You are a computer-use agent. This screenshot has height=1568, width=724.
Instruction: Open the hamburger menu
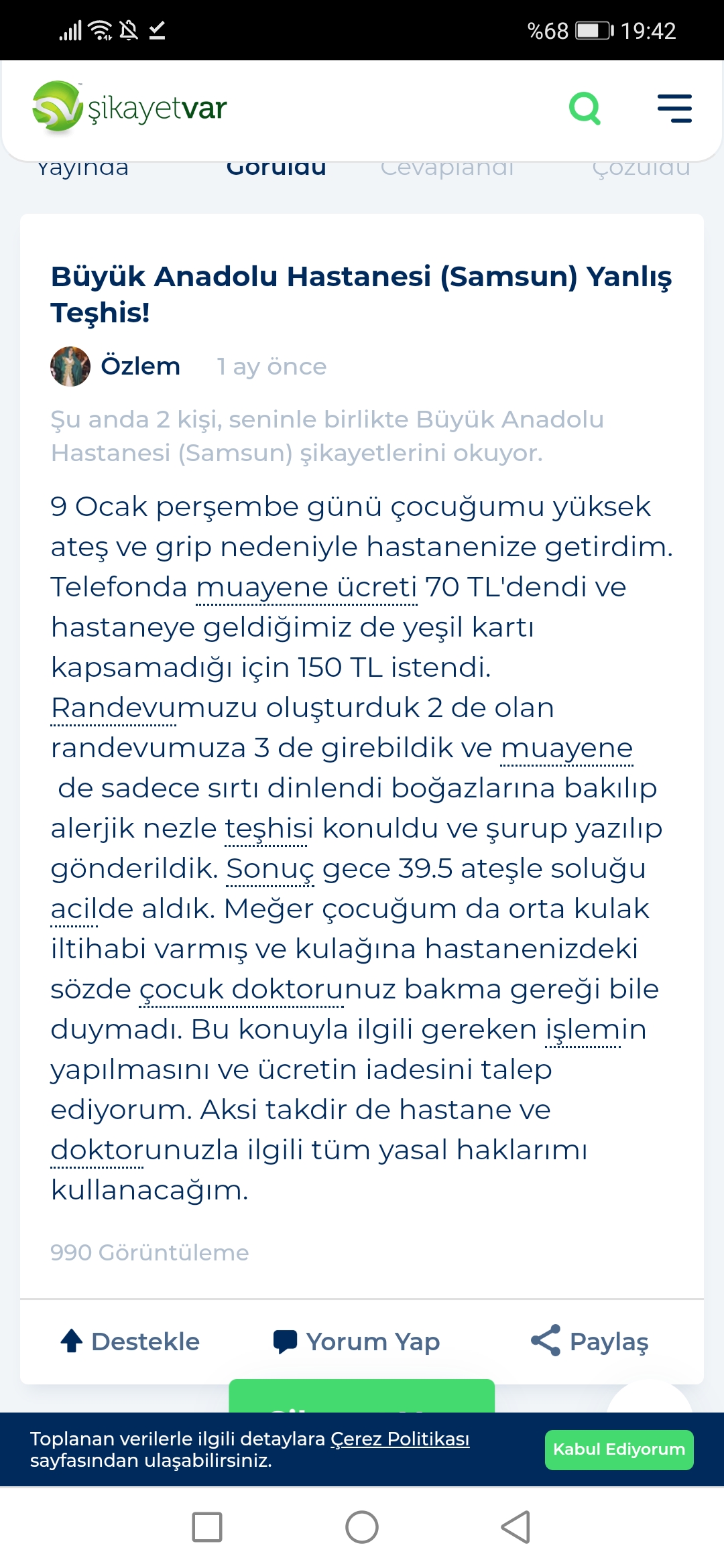tap(674, 109)
